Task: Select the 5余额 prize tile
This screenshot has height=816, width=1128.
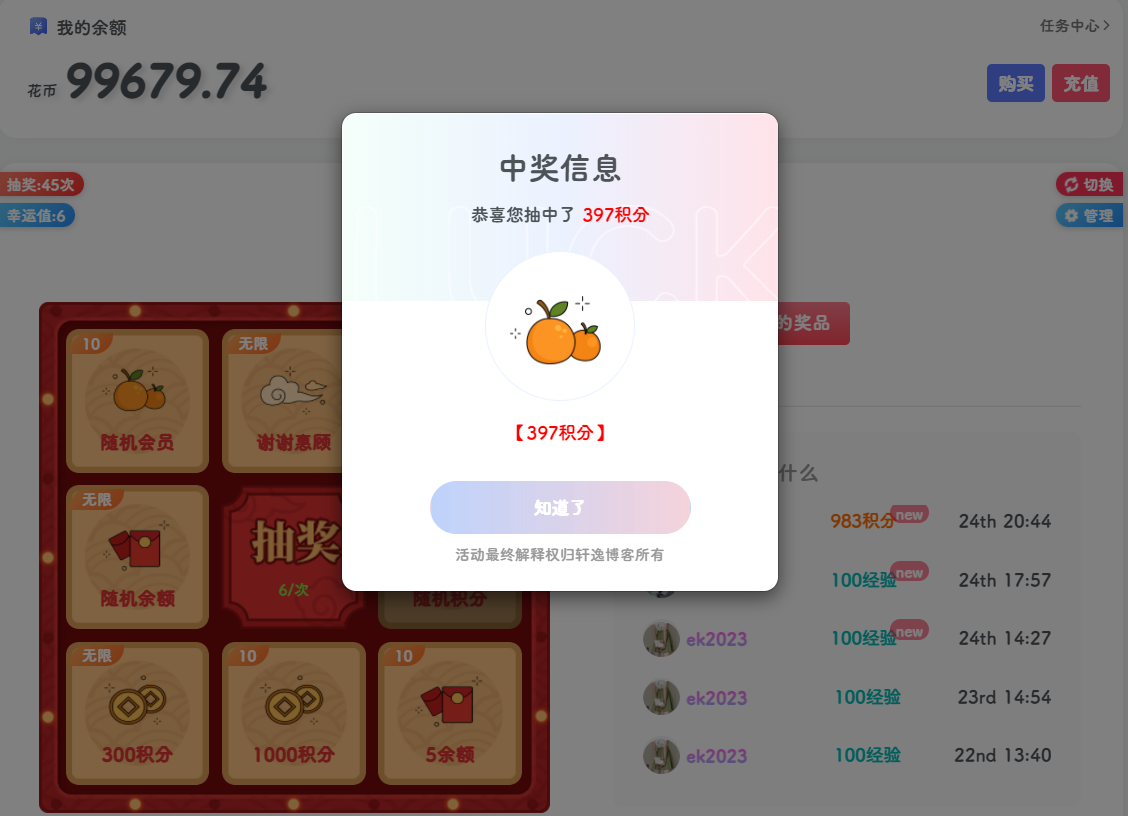Action: [x=449, y=713]
